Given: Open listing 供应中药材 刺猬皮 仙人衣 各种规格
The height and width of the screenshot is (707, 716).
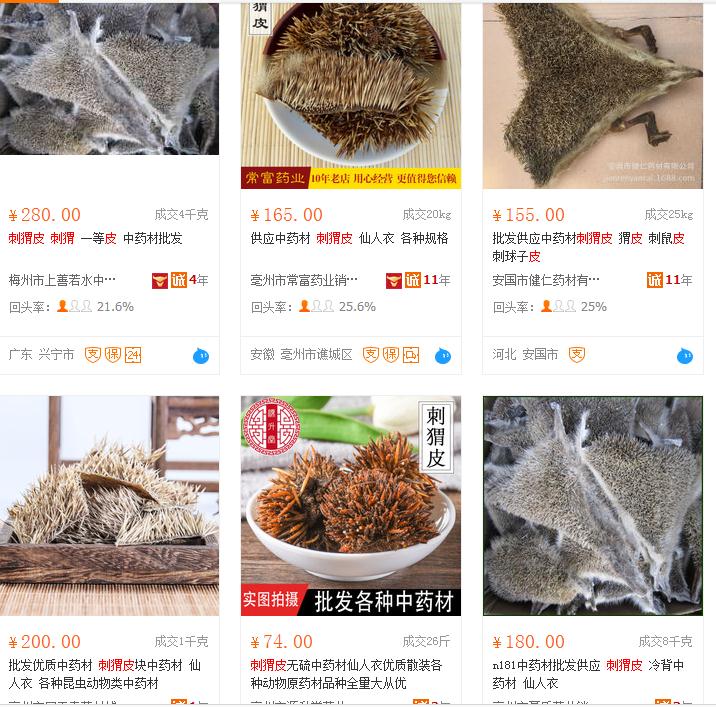Looking at the screenshot, I should (349, 239).
